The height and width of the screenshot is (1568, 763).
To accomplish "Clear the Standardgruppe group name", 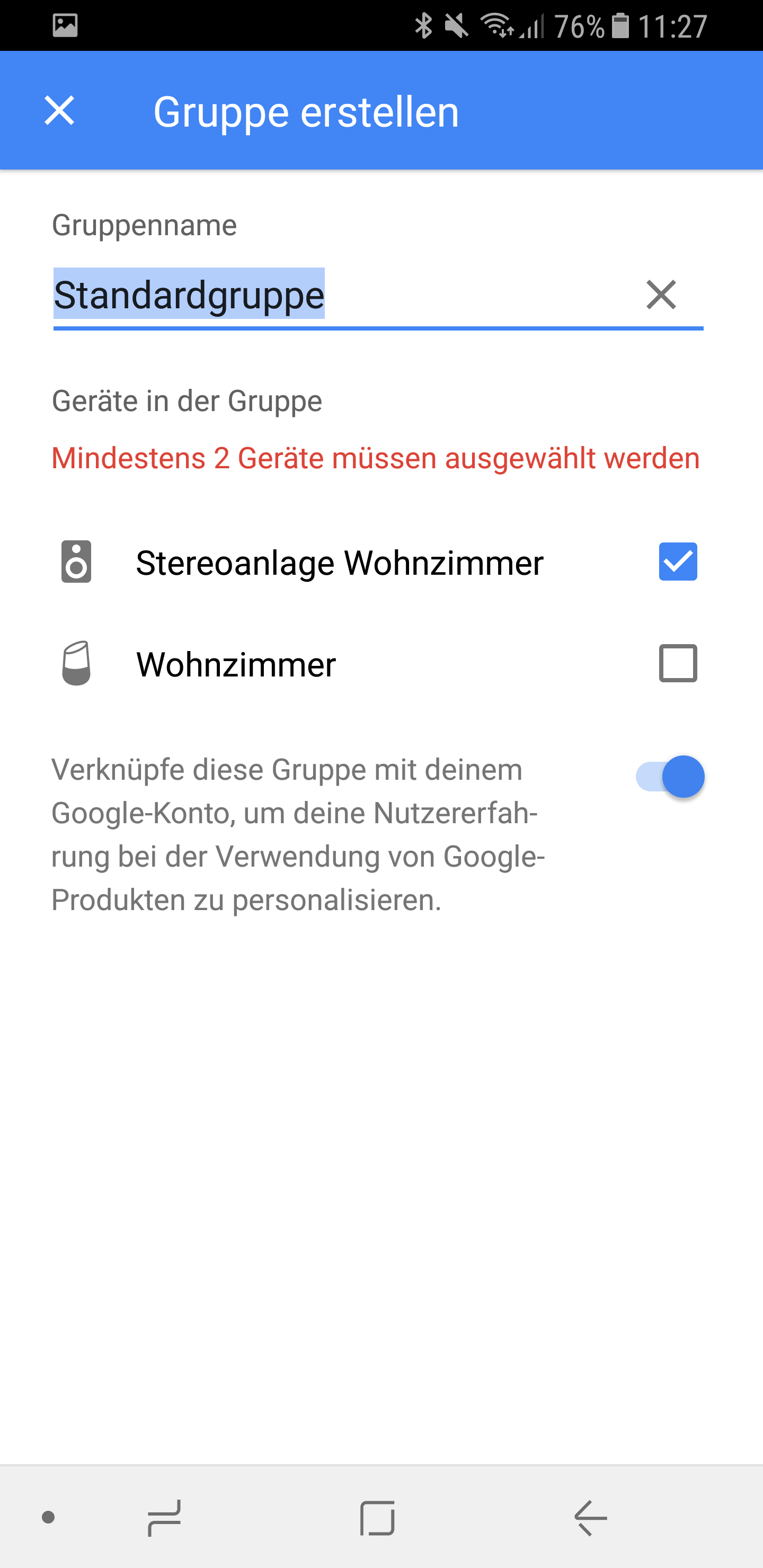I will point(661,295).
